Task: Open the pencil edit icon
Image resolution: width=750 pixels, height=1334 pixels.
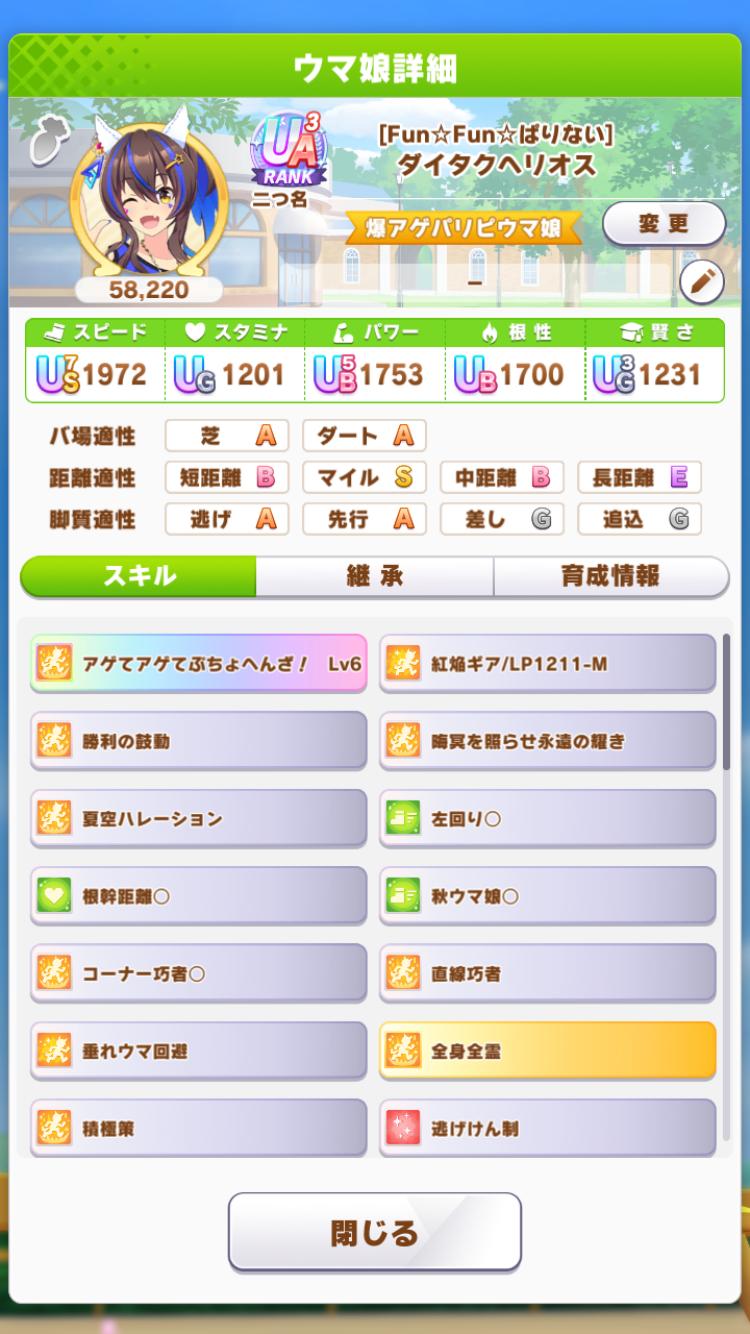Action: tap(701, 283)
